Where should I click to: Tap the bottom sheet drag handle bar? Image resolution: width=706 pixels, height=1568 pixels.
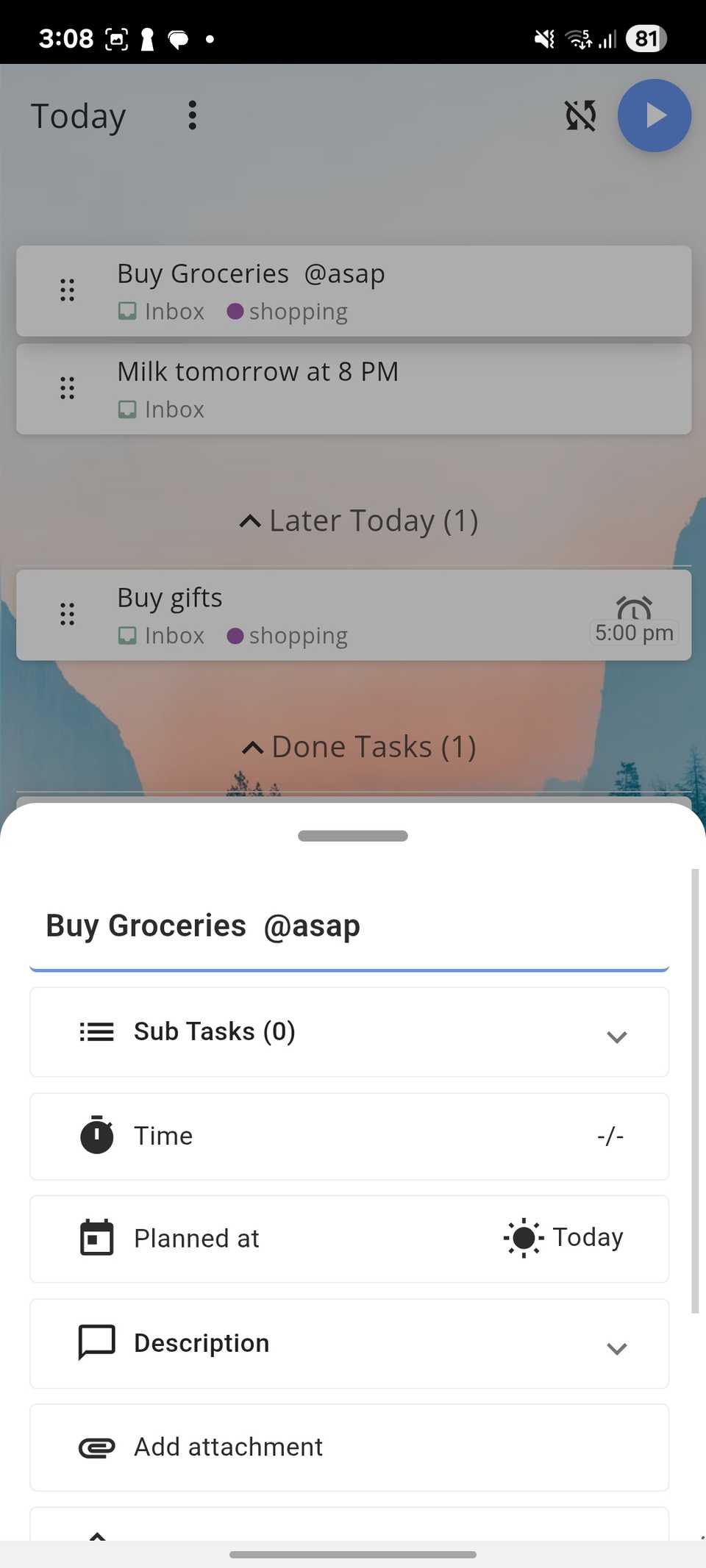pos(352,835)
